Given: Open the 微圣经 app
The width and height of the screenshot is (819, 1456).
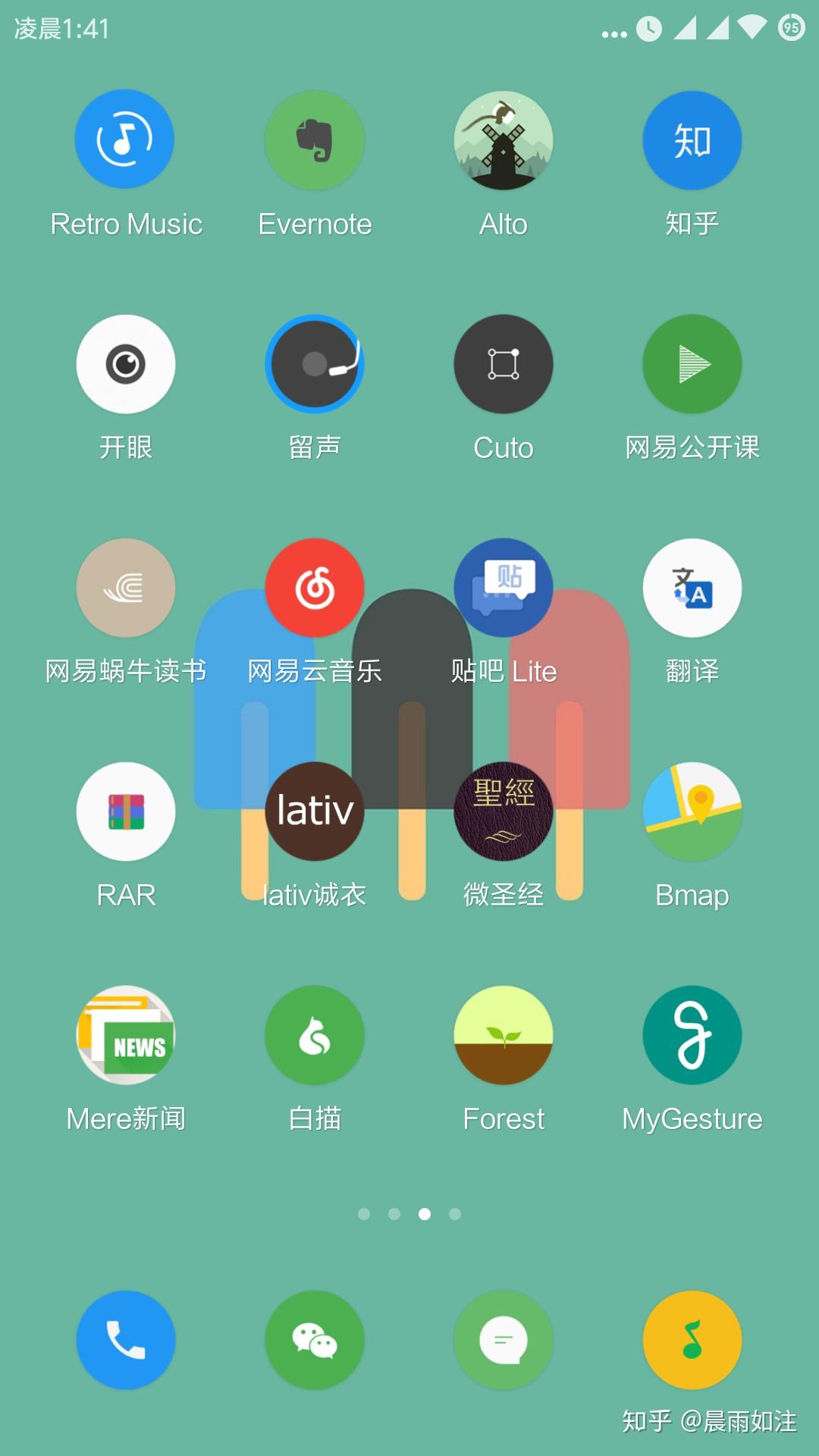Looking at the screenshot, I should 504,811.
